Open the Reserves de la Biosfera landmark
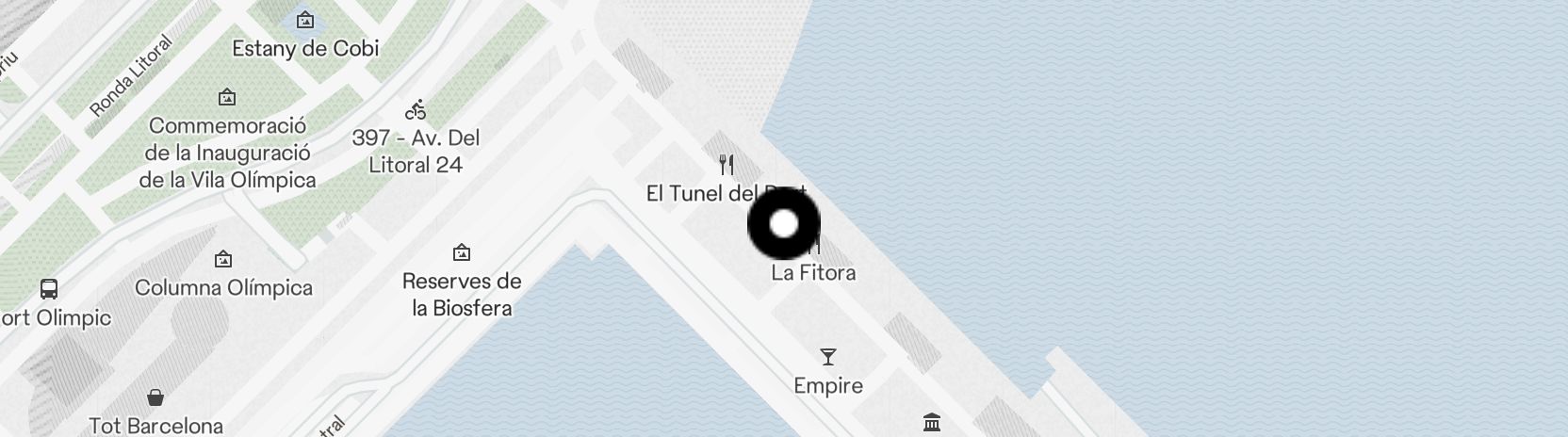The width and height of the screenshot is (1568, 437). point(462,252)
